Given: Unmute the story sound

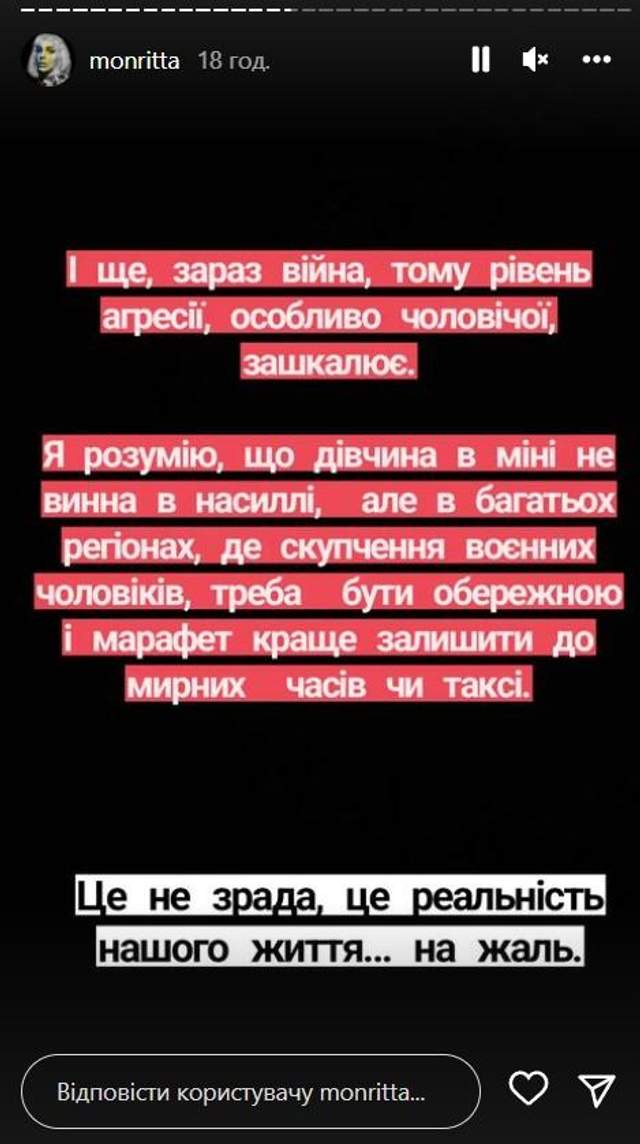Looking at the screenshot, I should click(535, 60).
